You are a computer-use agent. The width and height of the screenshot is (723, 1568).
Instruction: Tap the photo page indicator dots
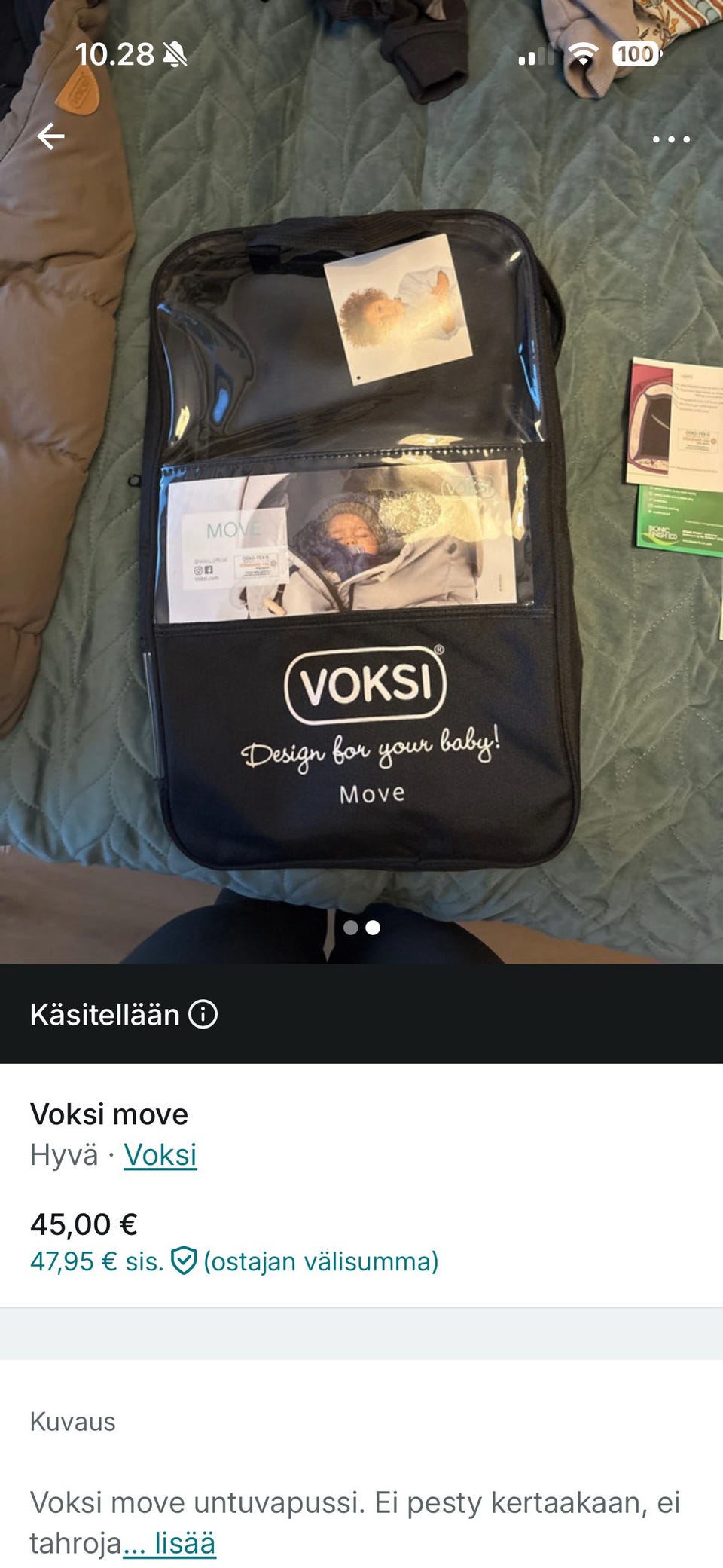coord(361,928)
